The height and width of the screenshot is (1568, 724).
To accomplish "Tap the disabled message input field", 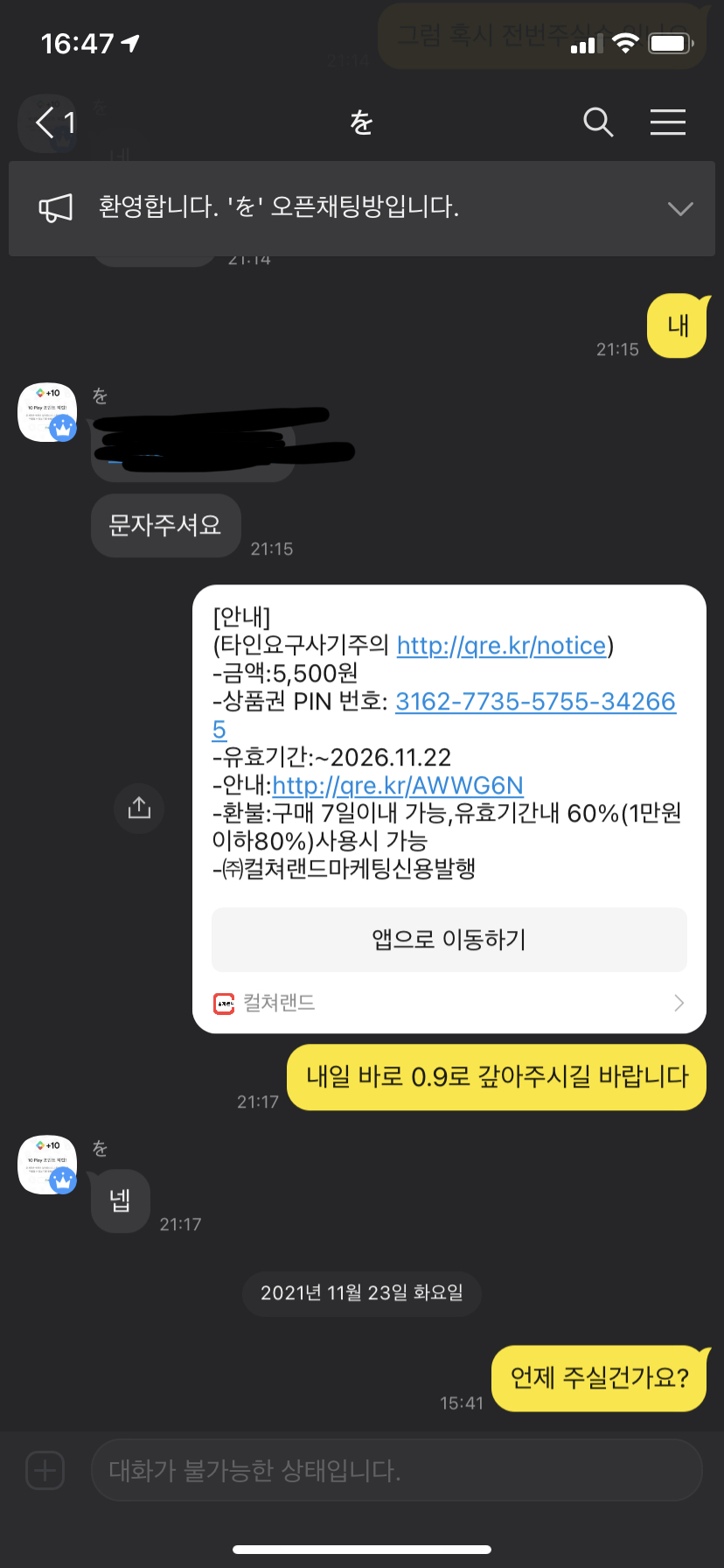I will (396, 1471).
